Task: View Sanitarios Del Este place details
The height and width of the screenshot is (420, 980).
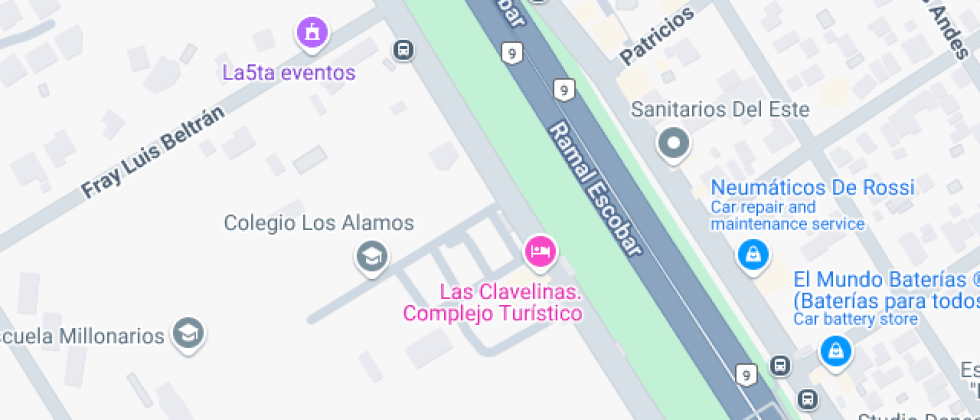Action: (x=674, y=143)
